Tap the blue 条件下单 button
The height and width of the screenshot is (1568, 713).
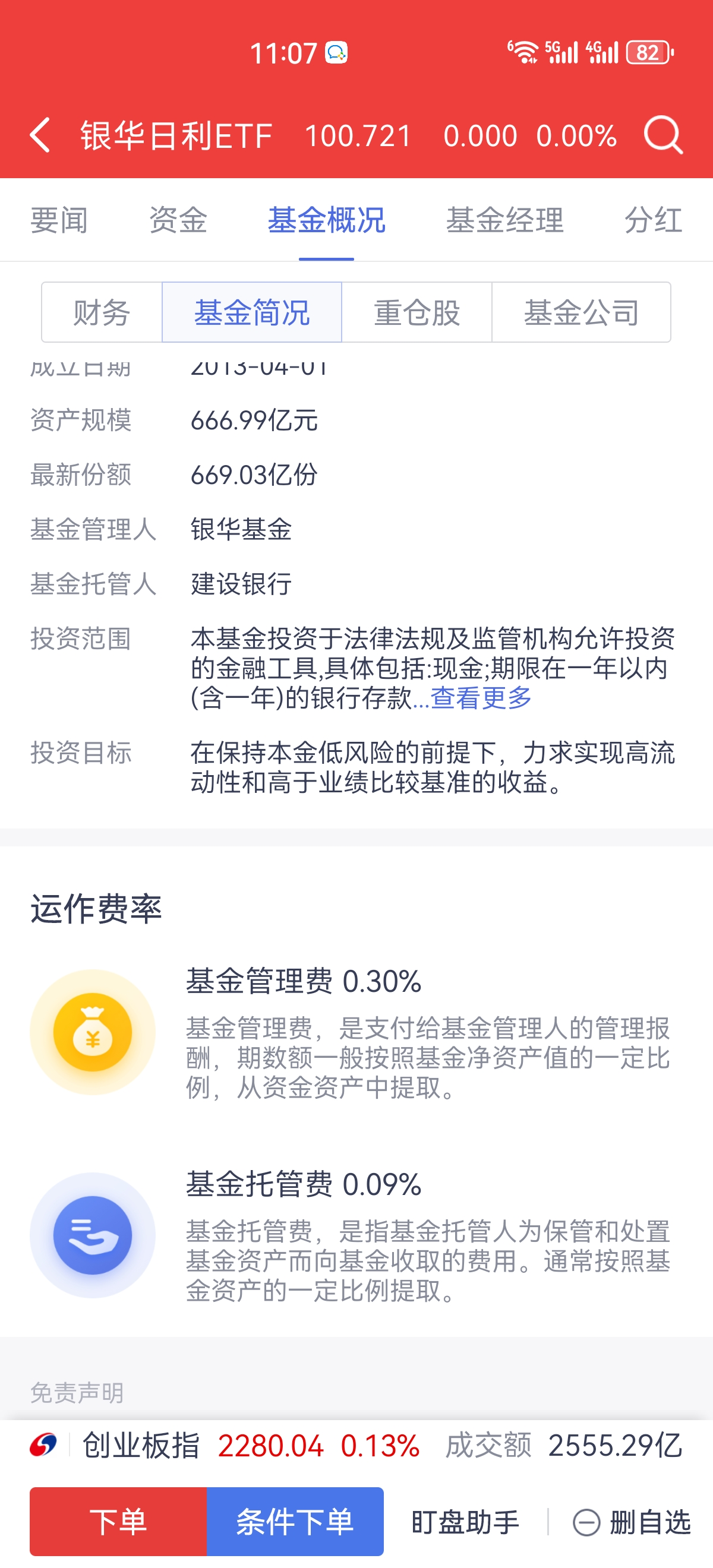point(295,1522)
